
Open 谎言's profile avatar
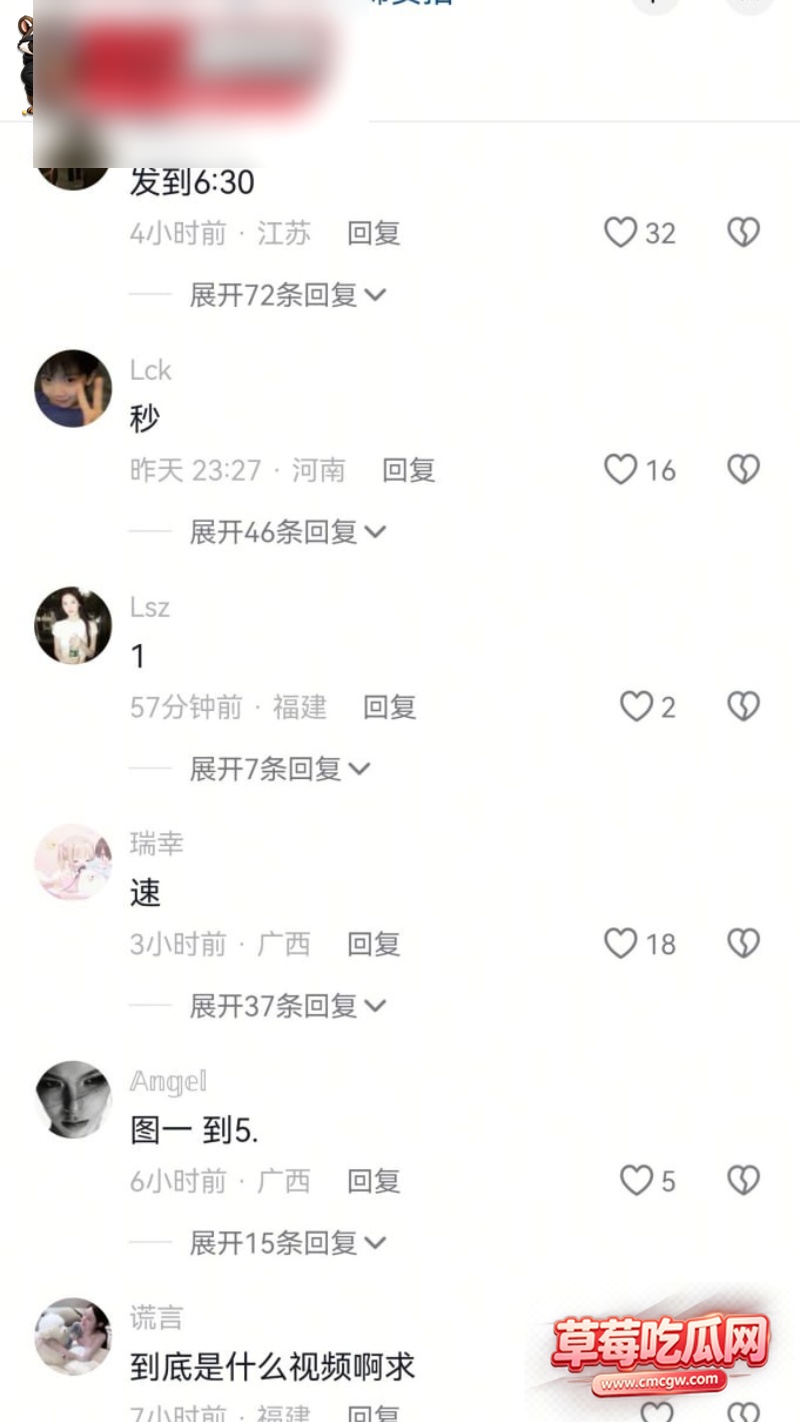(73, 1336)
